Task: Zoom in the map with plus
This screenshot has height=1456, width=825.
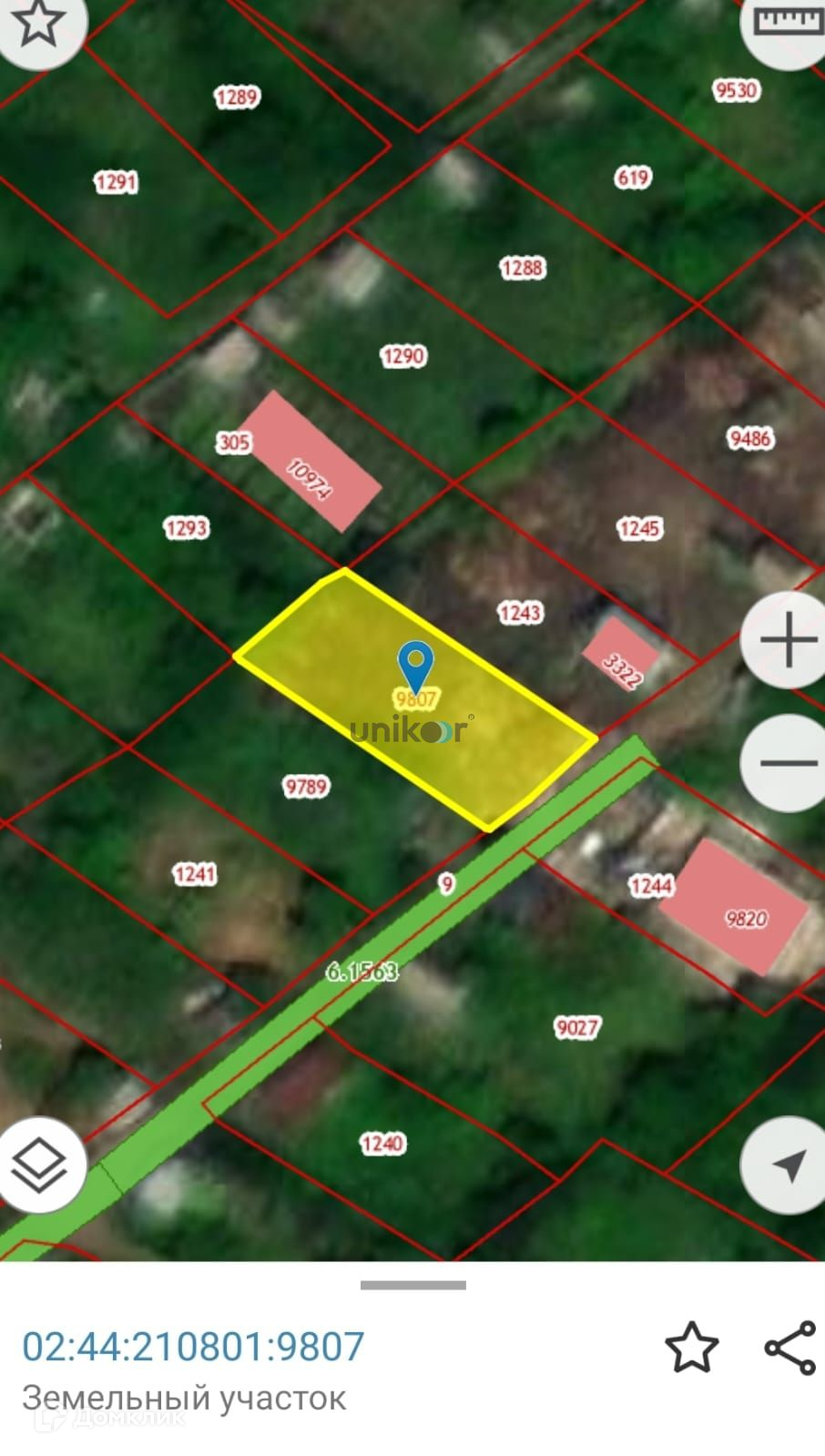Action: click(x=787, y=640)
